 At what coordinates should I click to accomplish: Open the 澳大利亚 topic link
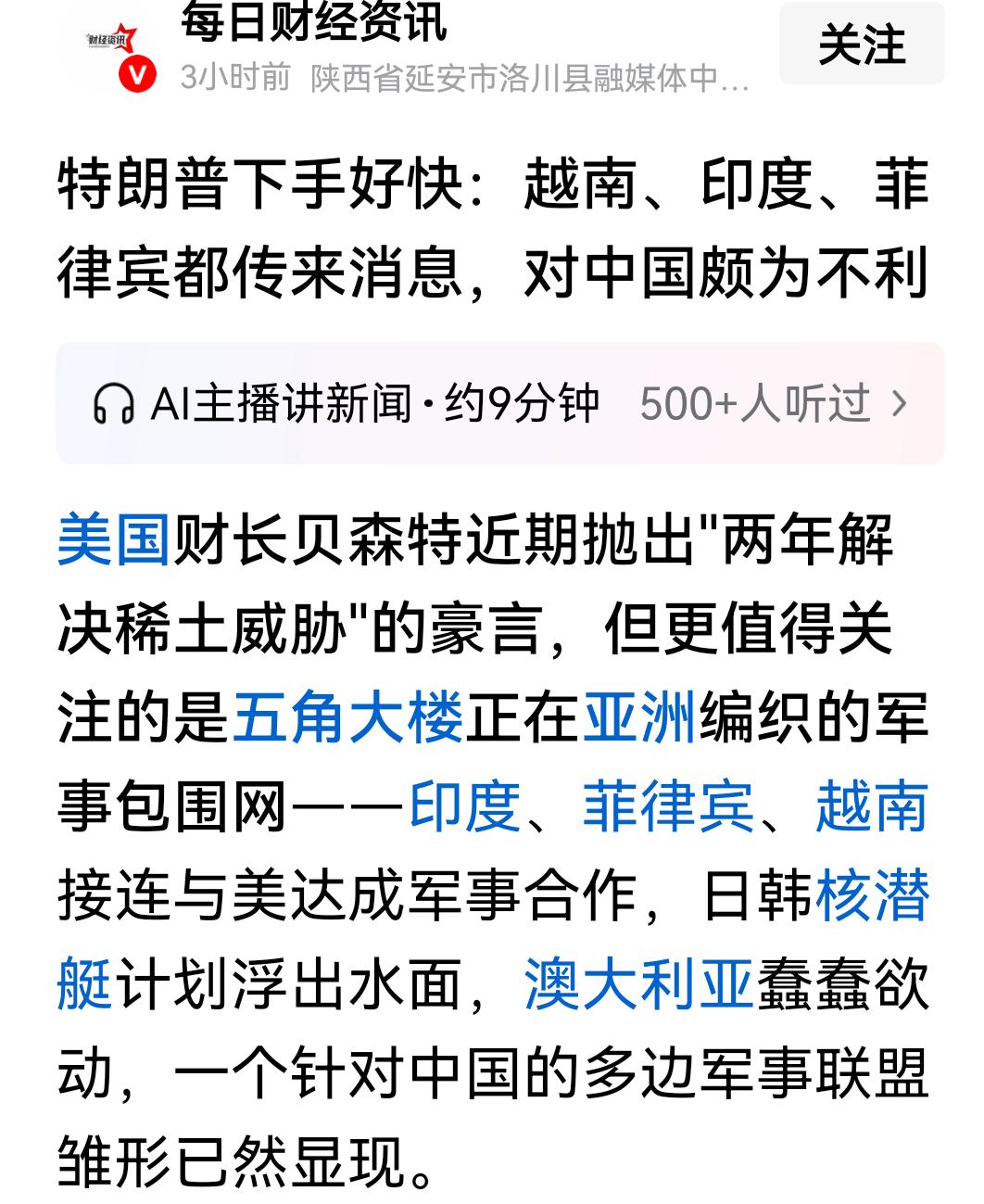[633, 984]
